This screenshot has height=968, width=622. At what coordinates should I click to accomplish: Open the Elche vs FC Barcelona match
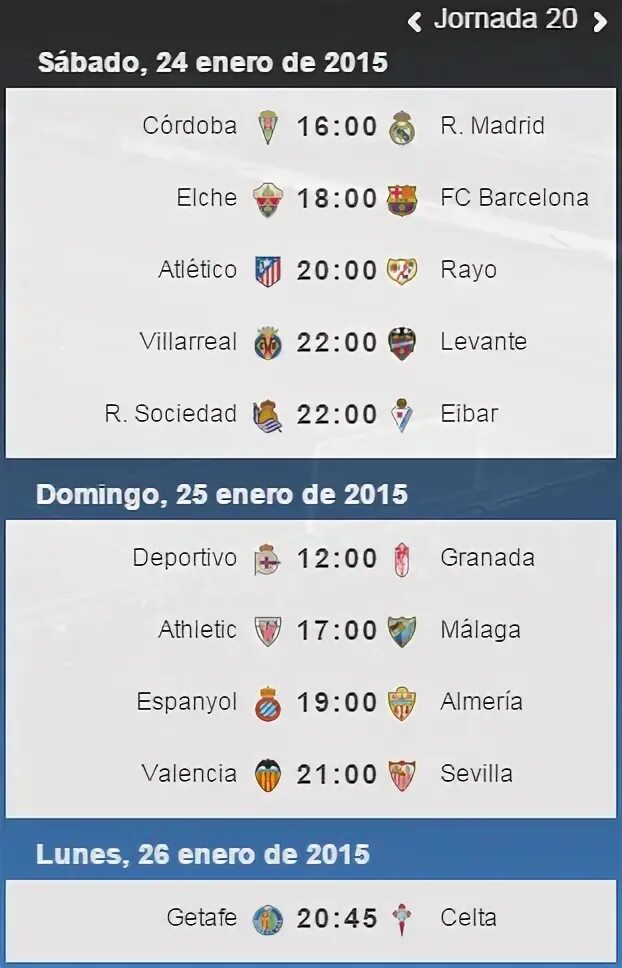pos(336,198)
